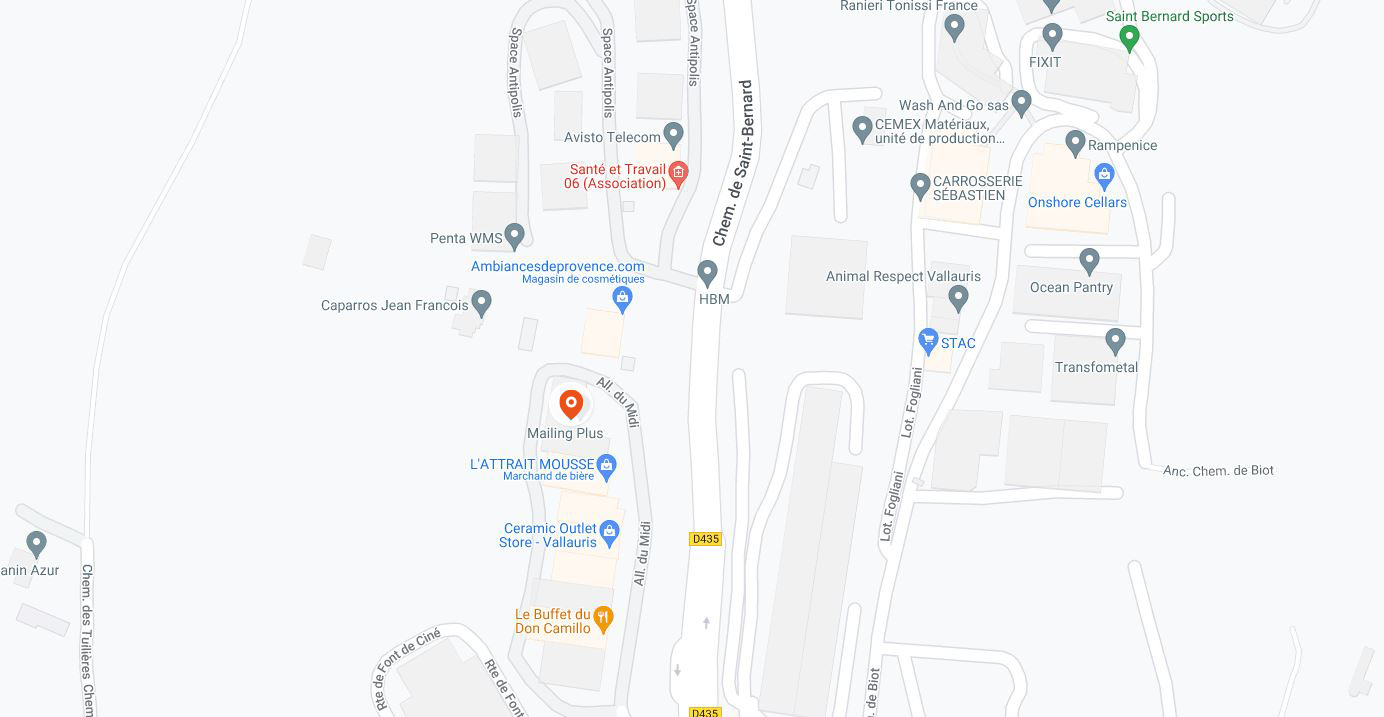Open the Le Buffet du Don Camillo restaurant pin
This screenshot has height=717, width=1384.
(x=603, y=617)
